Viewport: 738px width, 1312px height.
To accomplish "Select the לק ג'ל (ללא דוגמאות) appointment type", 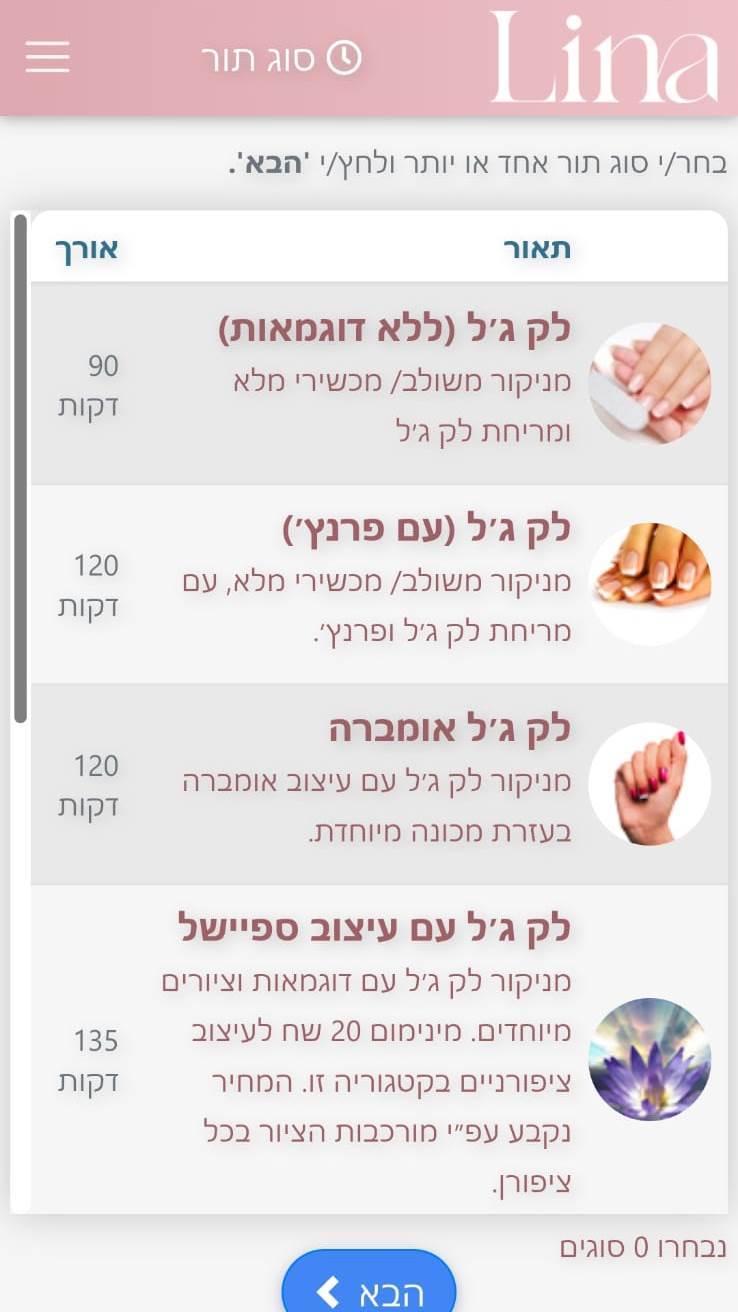I will 380,383.
